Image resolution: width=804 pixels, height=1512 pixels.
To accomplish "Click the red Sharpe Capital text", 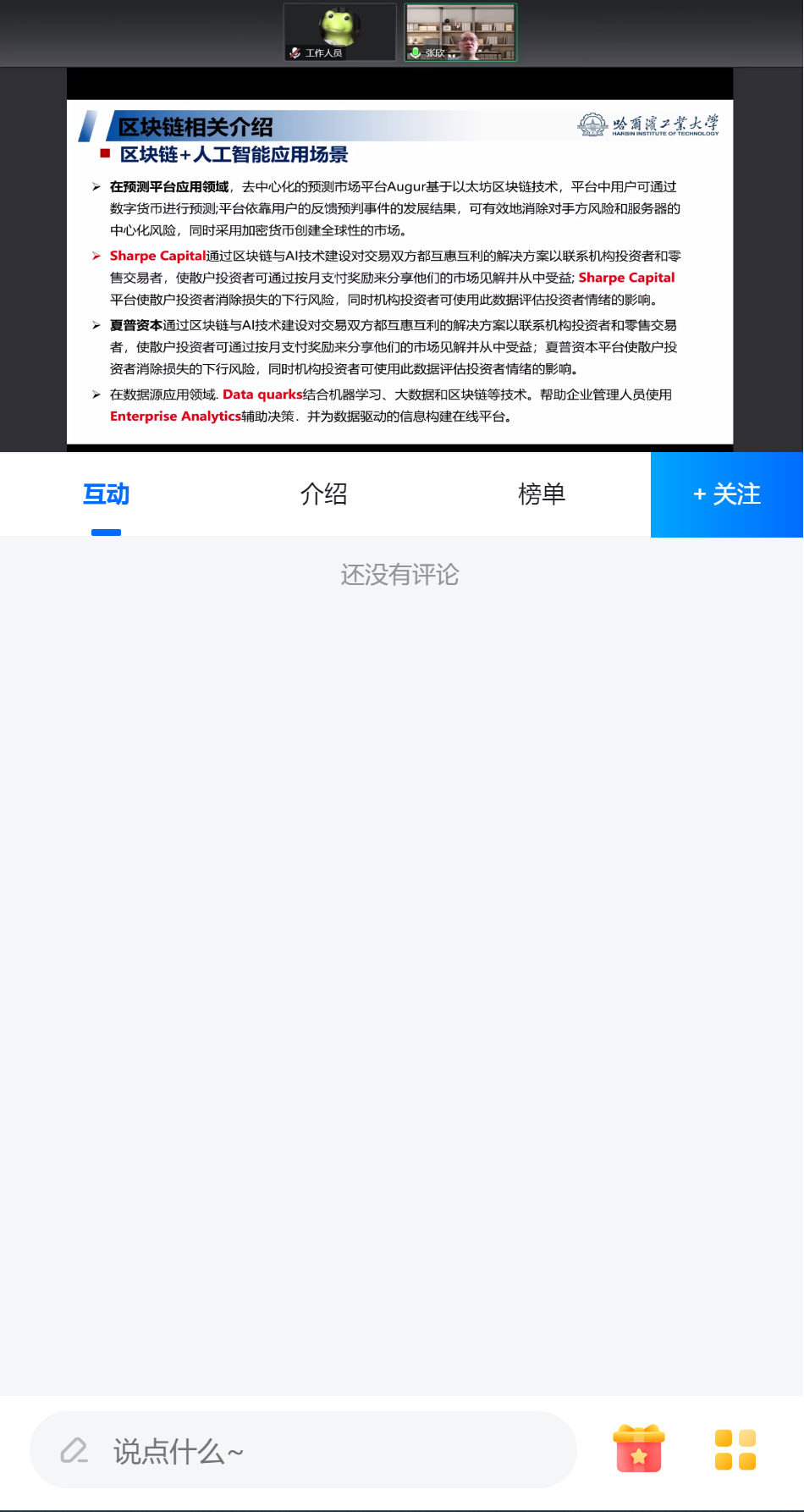I will pyautogui.click(x=156, y=255).
